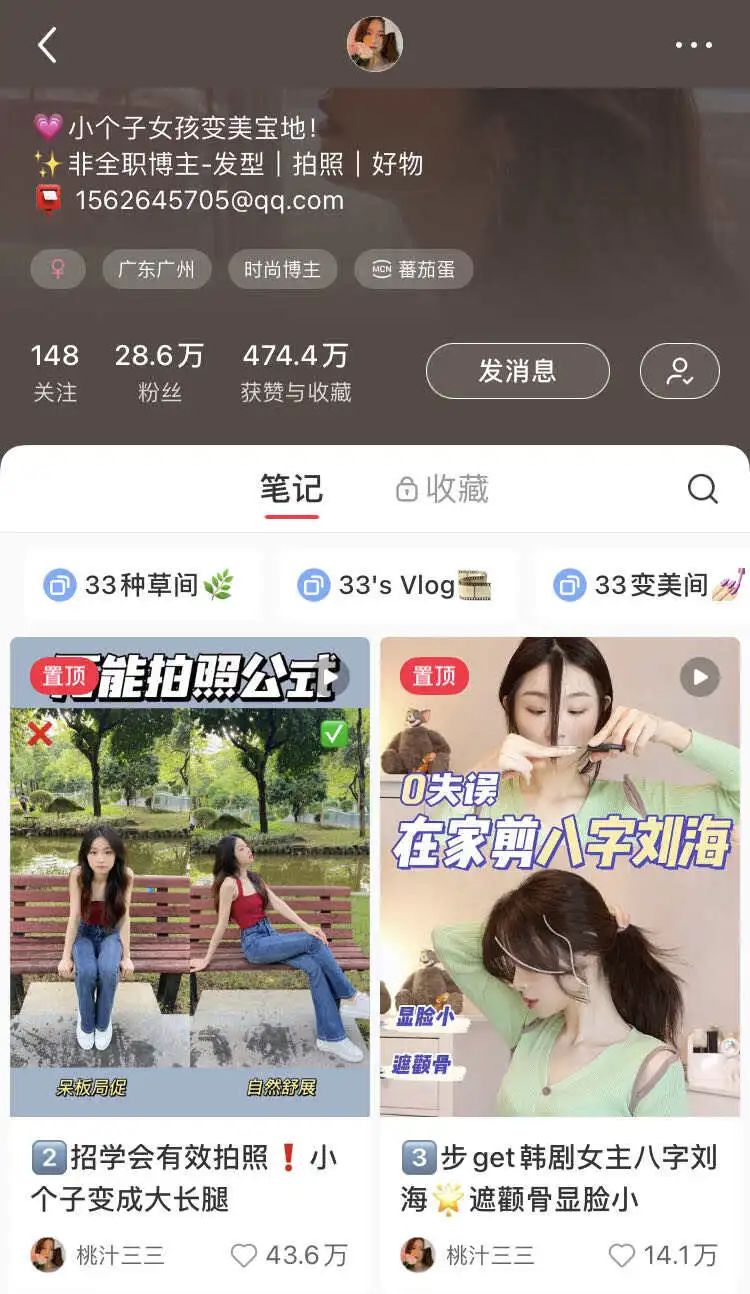Open the 关注 following list
Image resolution: width=750 pixels, height=1294 pixels.
(55, 372)
